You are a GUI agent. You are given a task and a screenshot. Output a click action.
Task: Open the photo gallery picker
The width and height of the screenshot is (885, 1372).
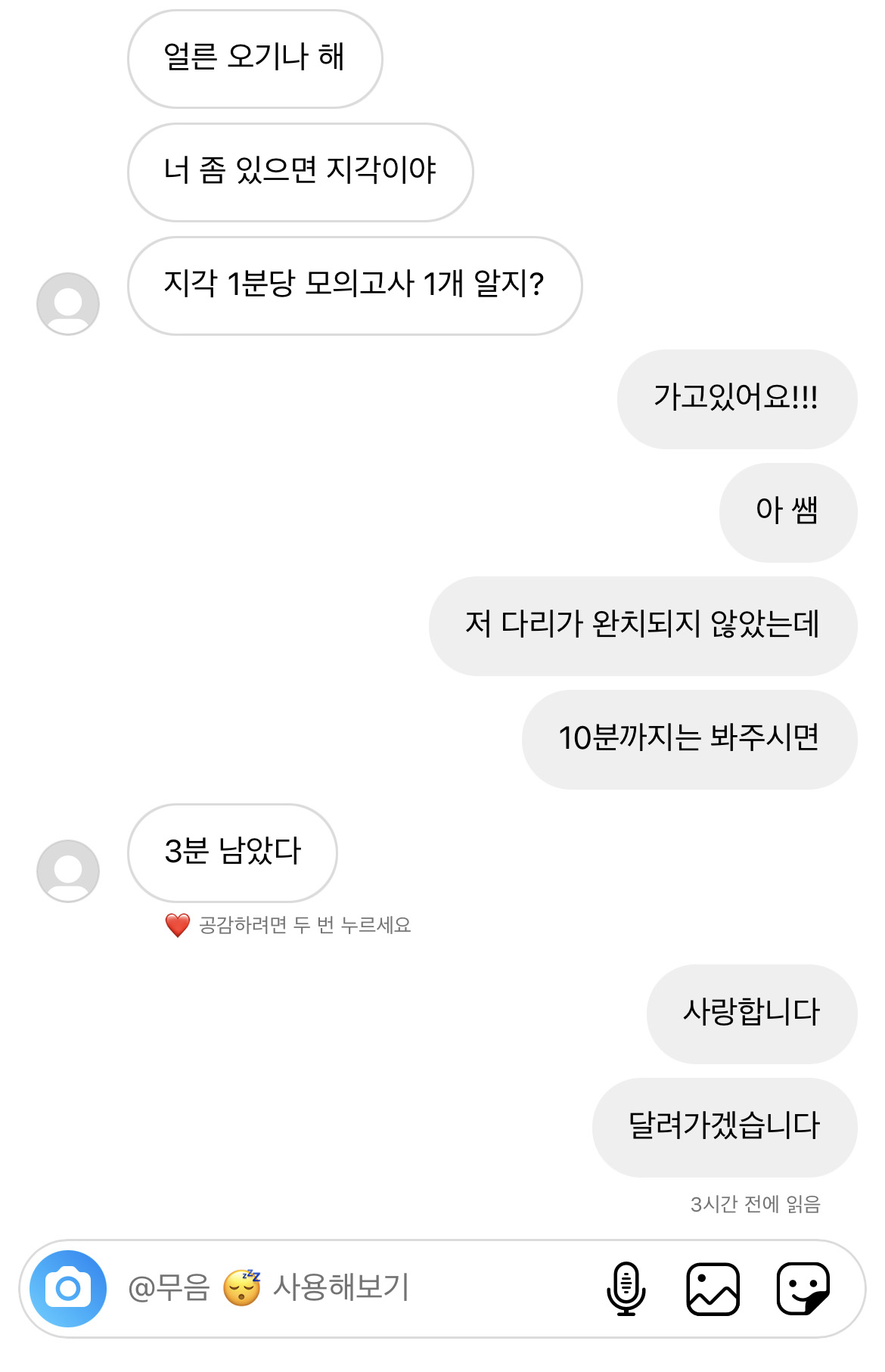[x=713, y=1288]
